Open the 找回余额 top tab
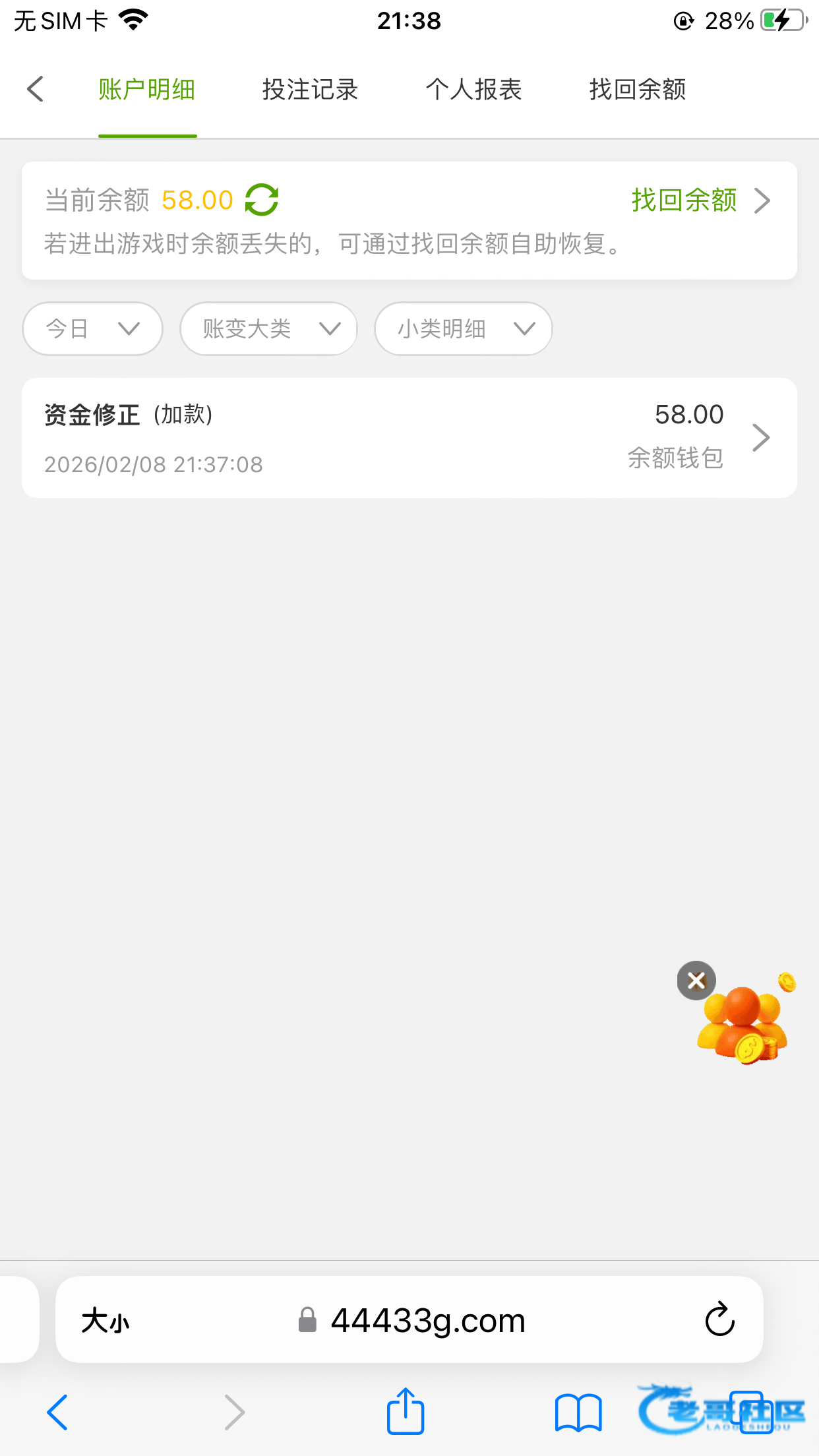 637,90
